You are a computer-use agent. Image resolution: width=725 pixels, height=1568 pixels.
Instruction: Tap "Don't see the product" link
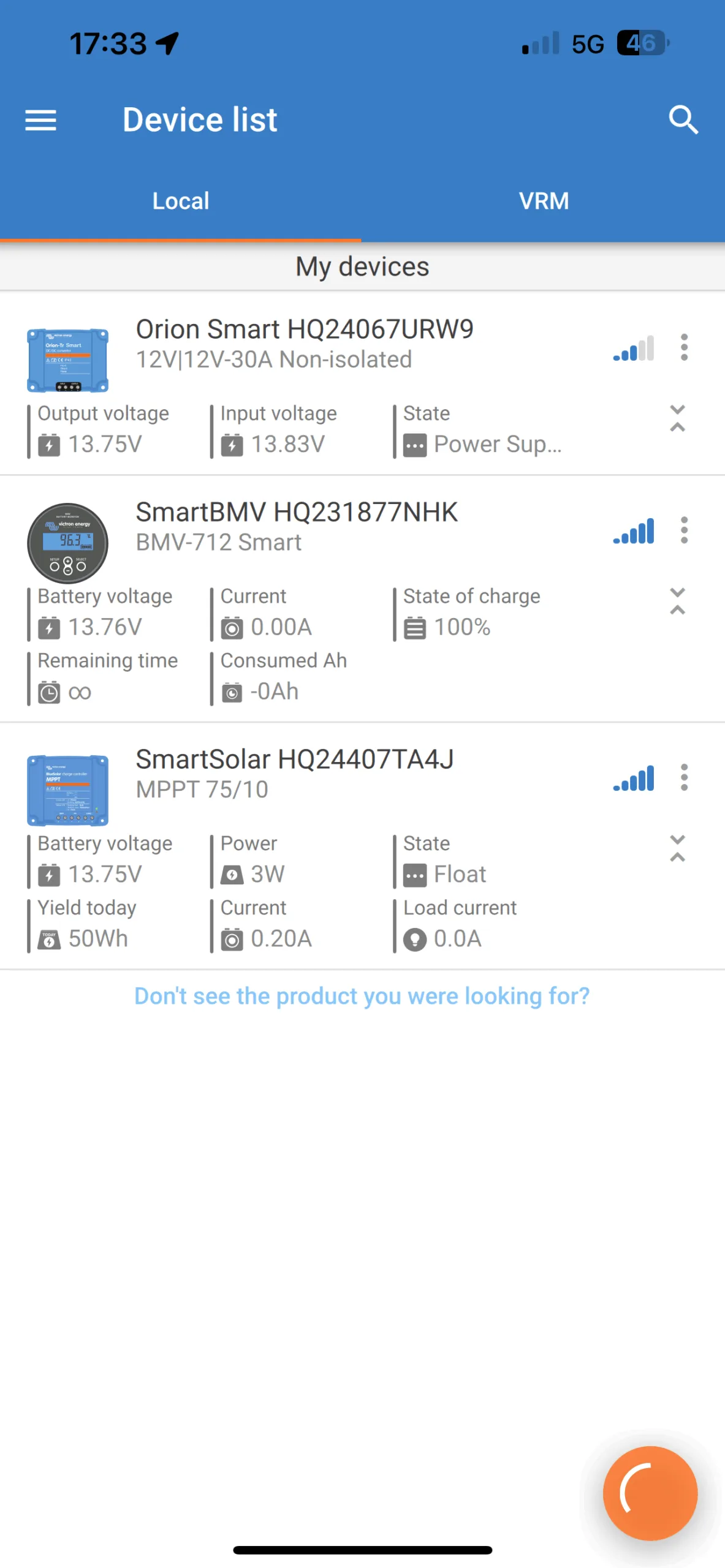[x=362, y=996]
